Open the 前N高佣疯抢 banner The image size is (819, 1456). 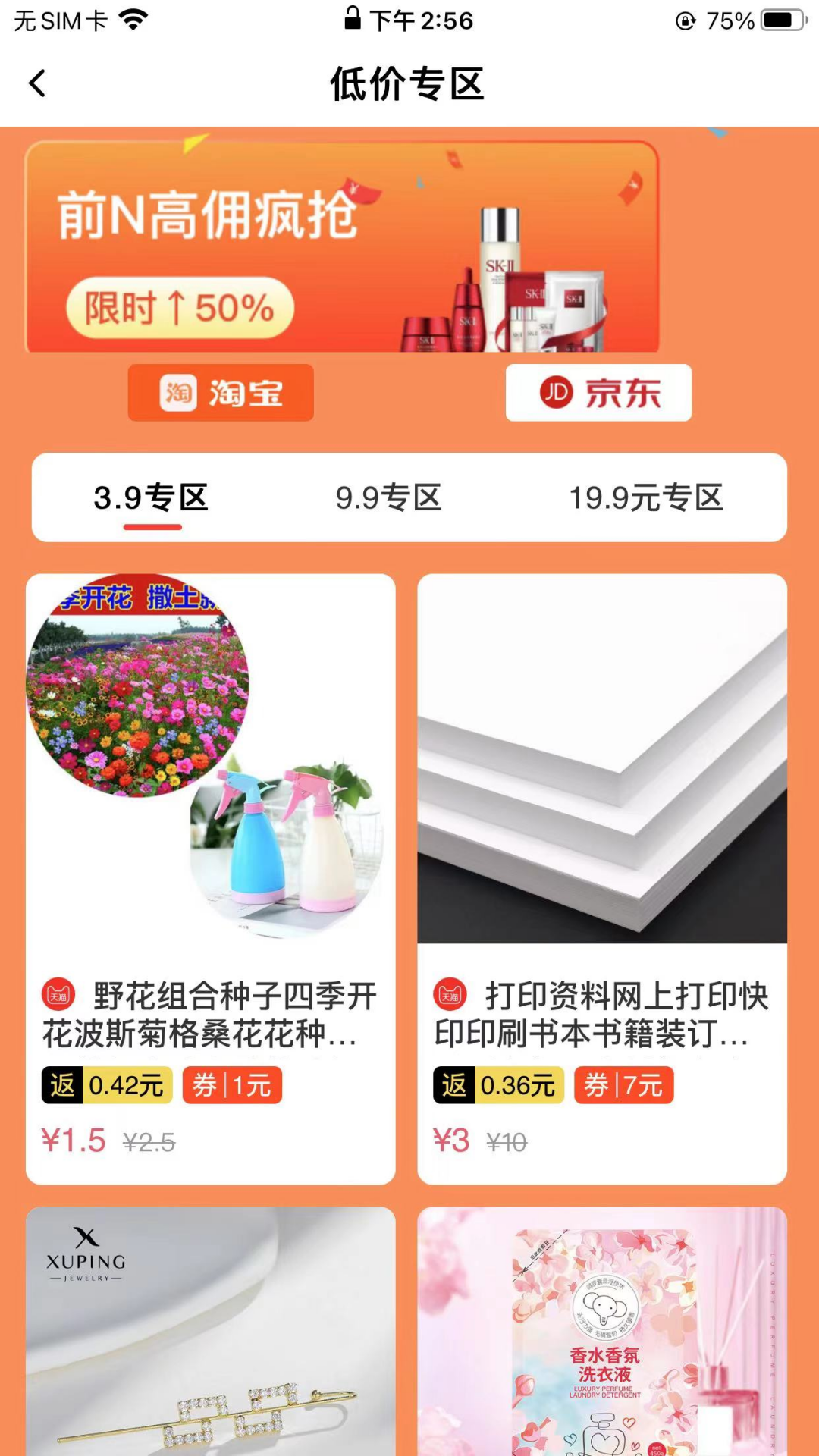click(341, 246)
